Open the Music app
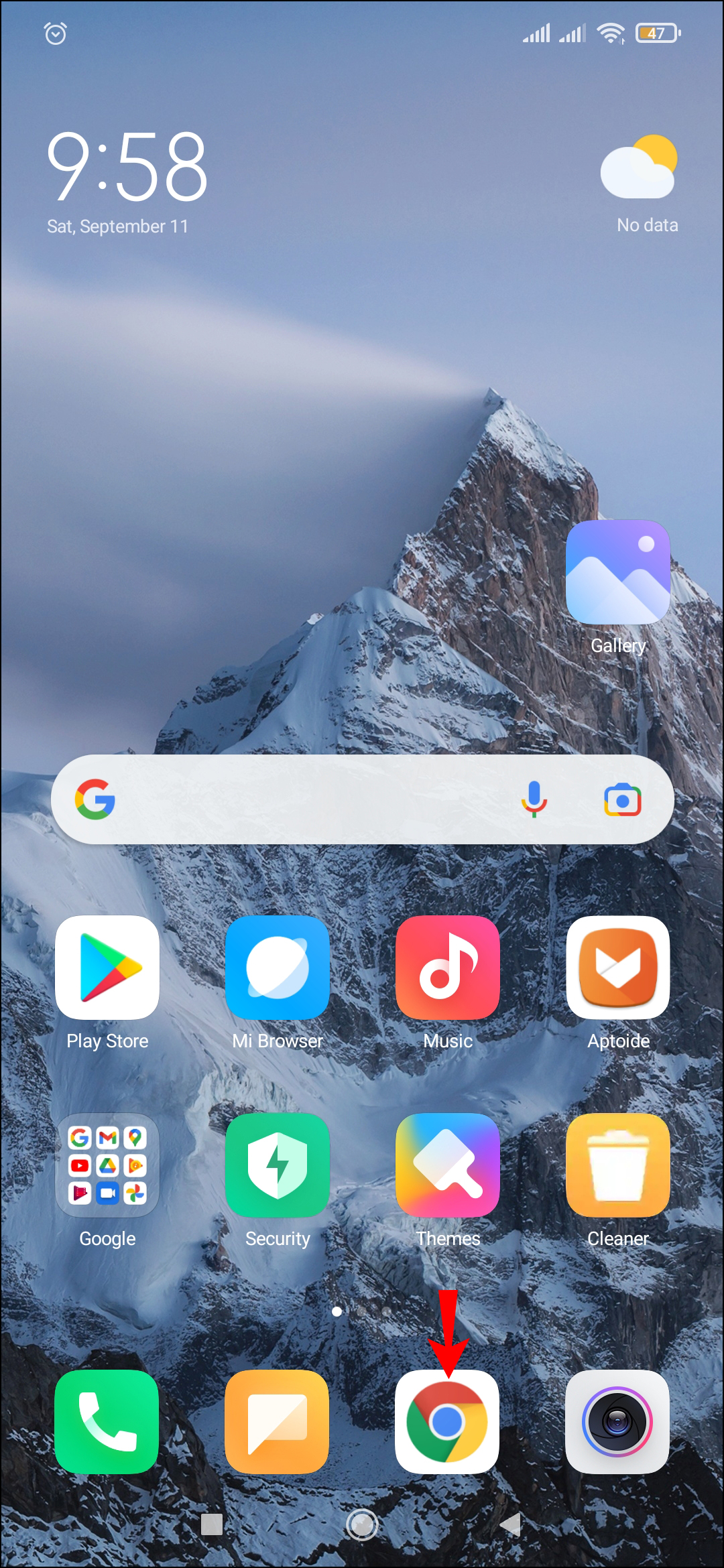Image resolution: width=724 pixels, height=1568 pixels. (x=447, y=968)
